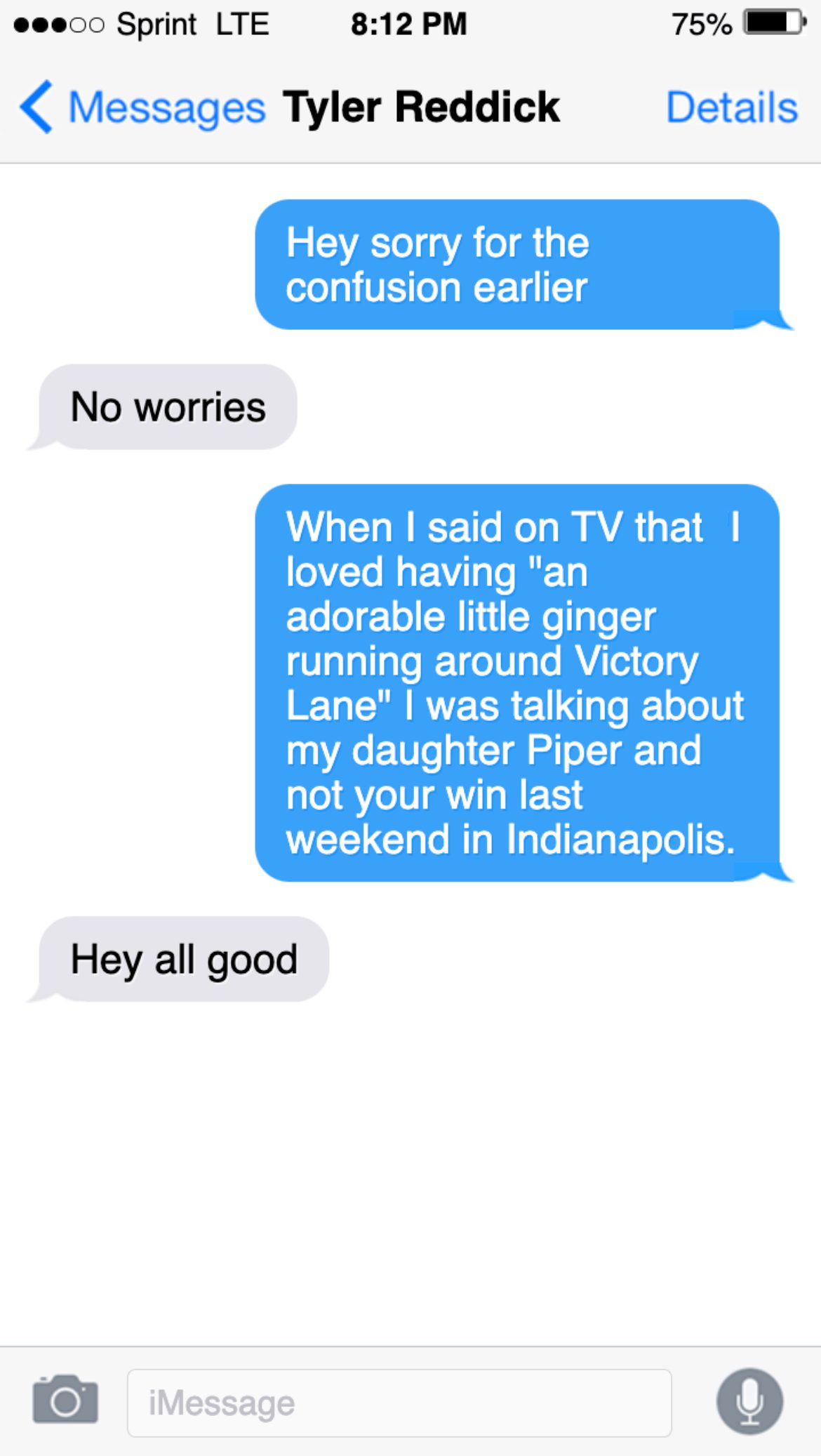Open Details for Tyler Reddick
Viewport: 821px width, 1456px height.
point(731,107)
